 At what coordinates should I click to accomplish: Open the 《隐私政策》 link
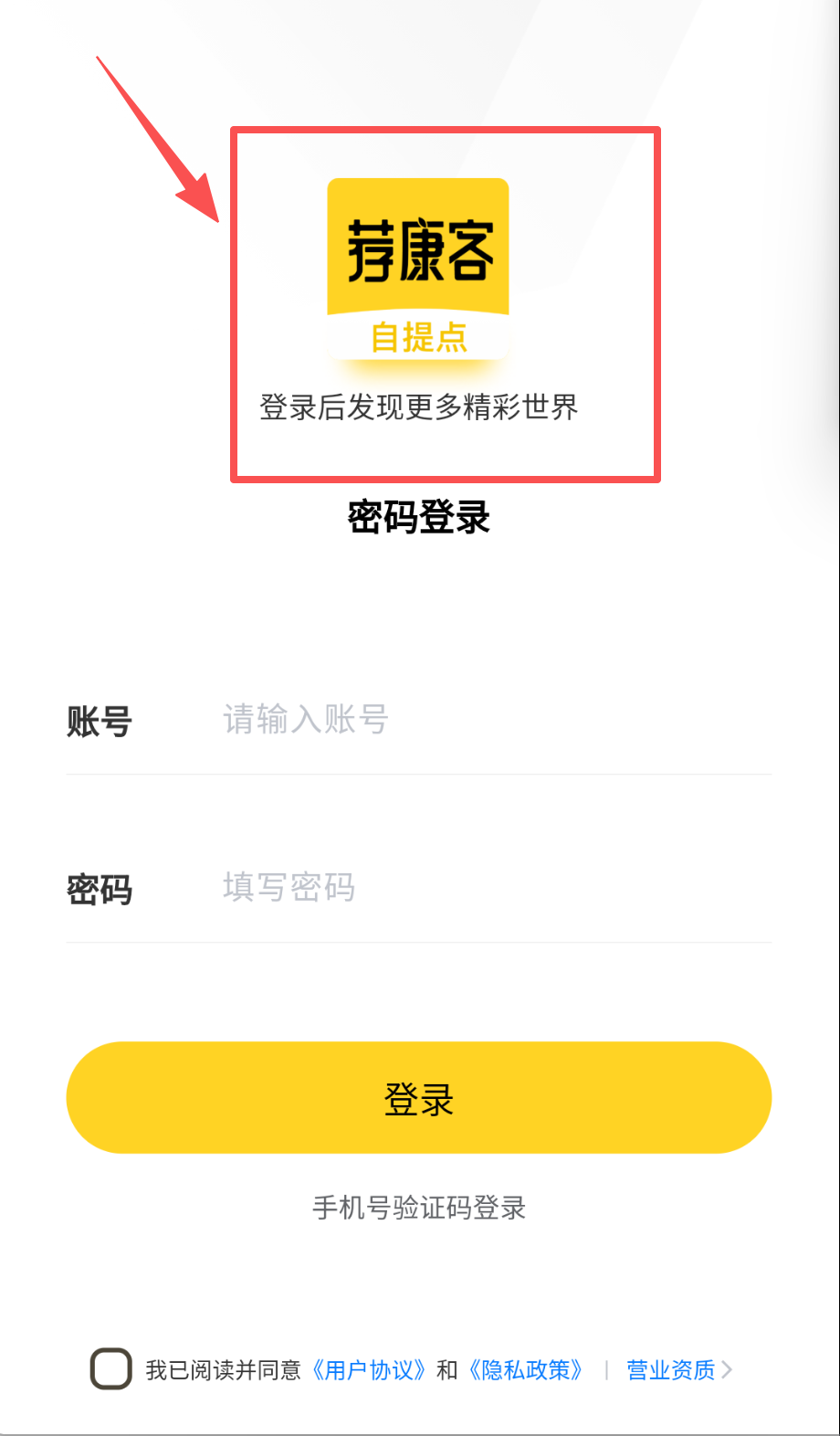(526, 1370)
